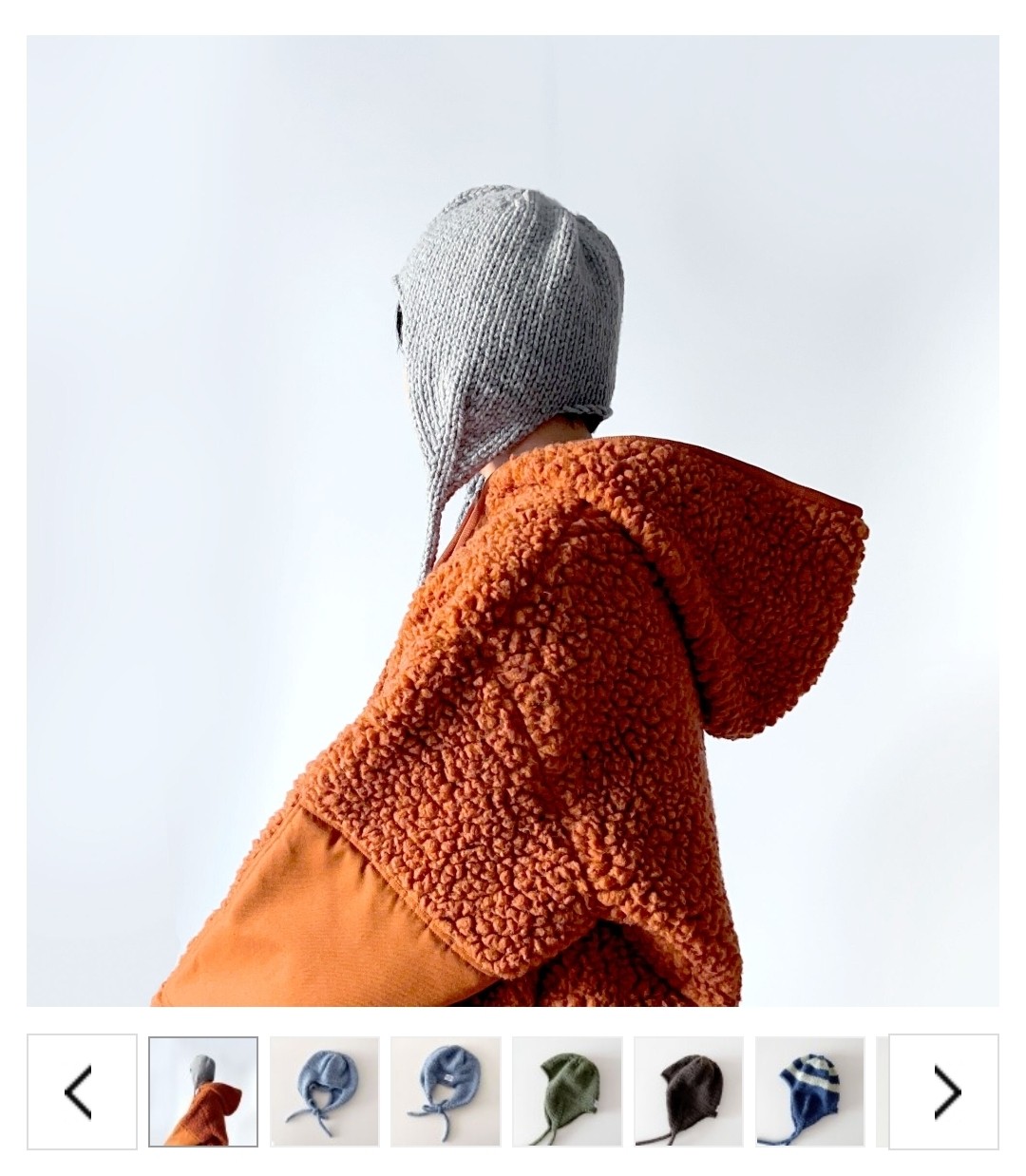Go to previous thumbnail set
1026x1176 pixels.
click(x=82, y=1091)
